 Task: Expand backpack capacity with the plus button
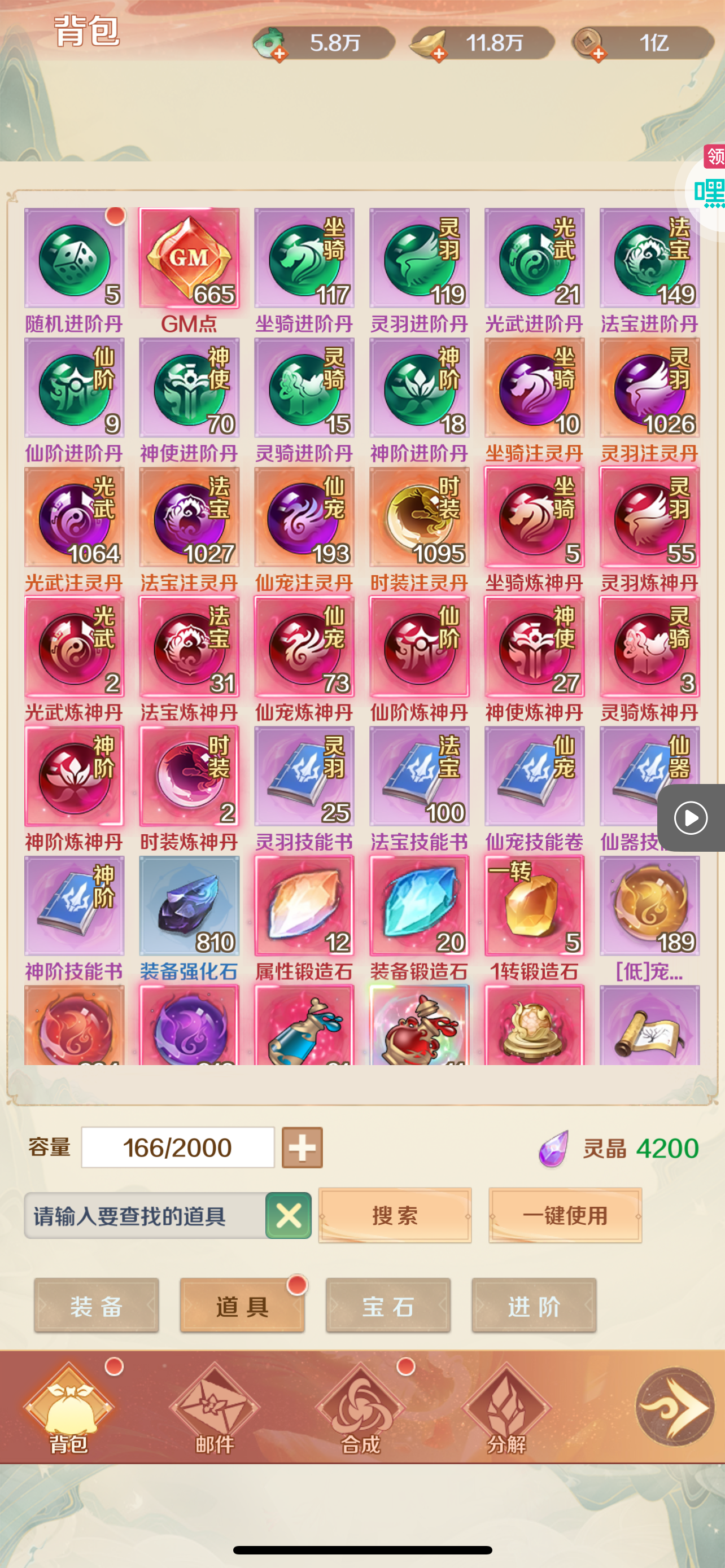pos(302,1147)
